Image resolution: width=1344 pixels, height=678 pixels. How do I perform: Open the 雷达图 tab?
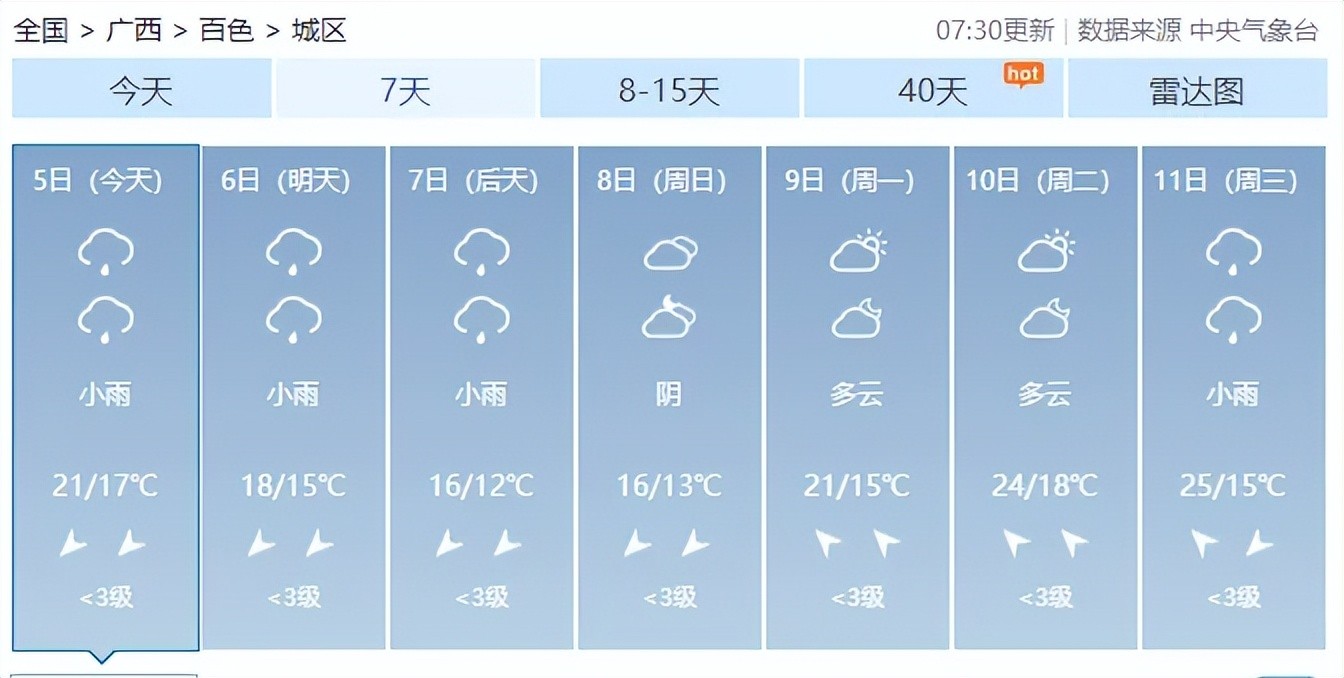coord(1197,90)
